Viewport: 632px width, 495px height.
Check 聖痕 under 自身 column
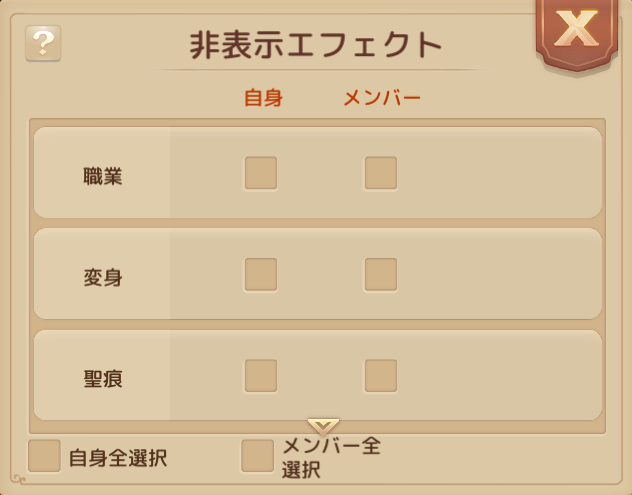(261, 376)
